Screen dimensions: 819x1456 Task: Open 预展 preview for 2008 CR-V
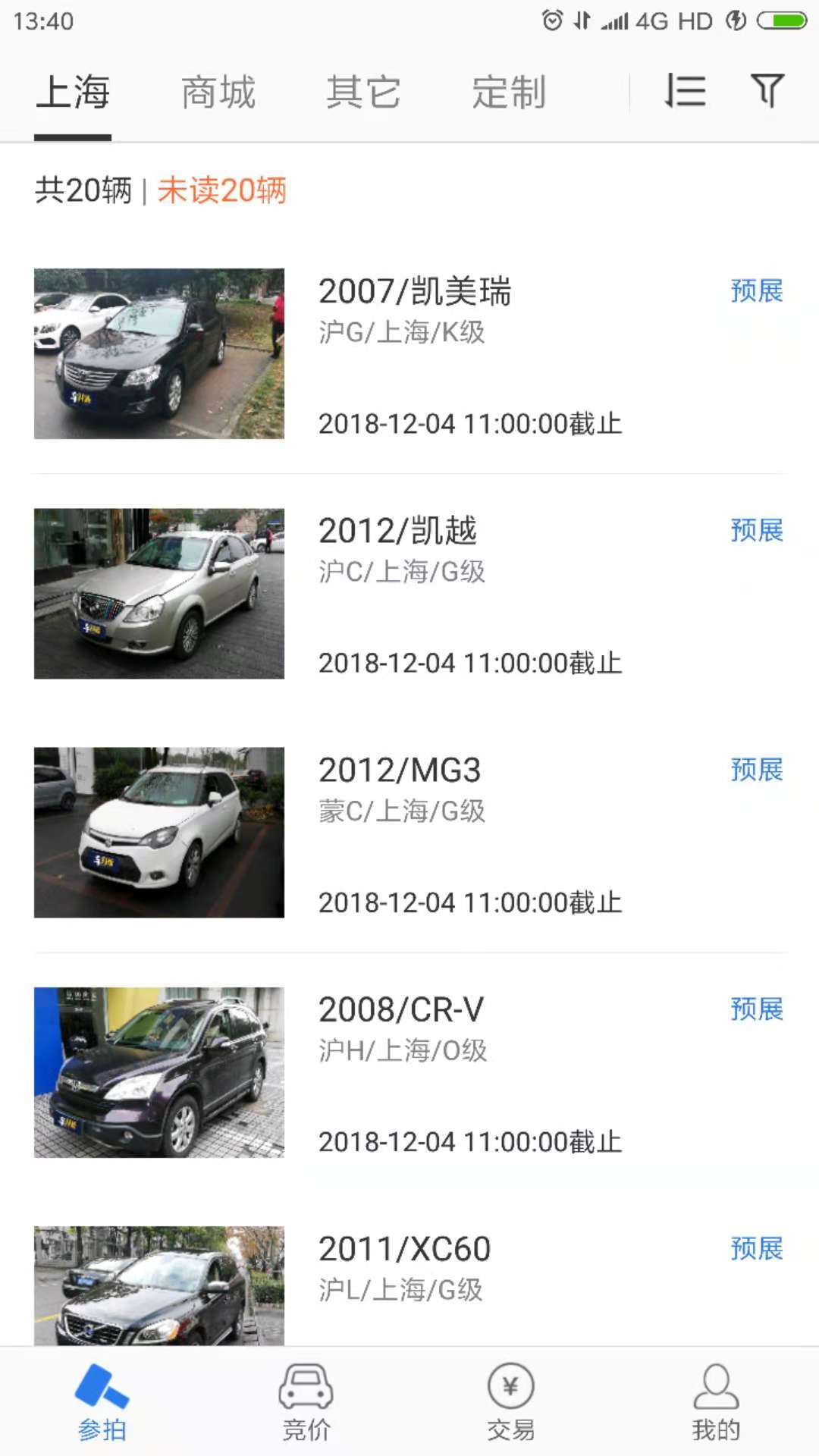(x=755, y=1009)
